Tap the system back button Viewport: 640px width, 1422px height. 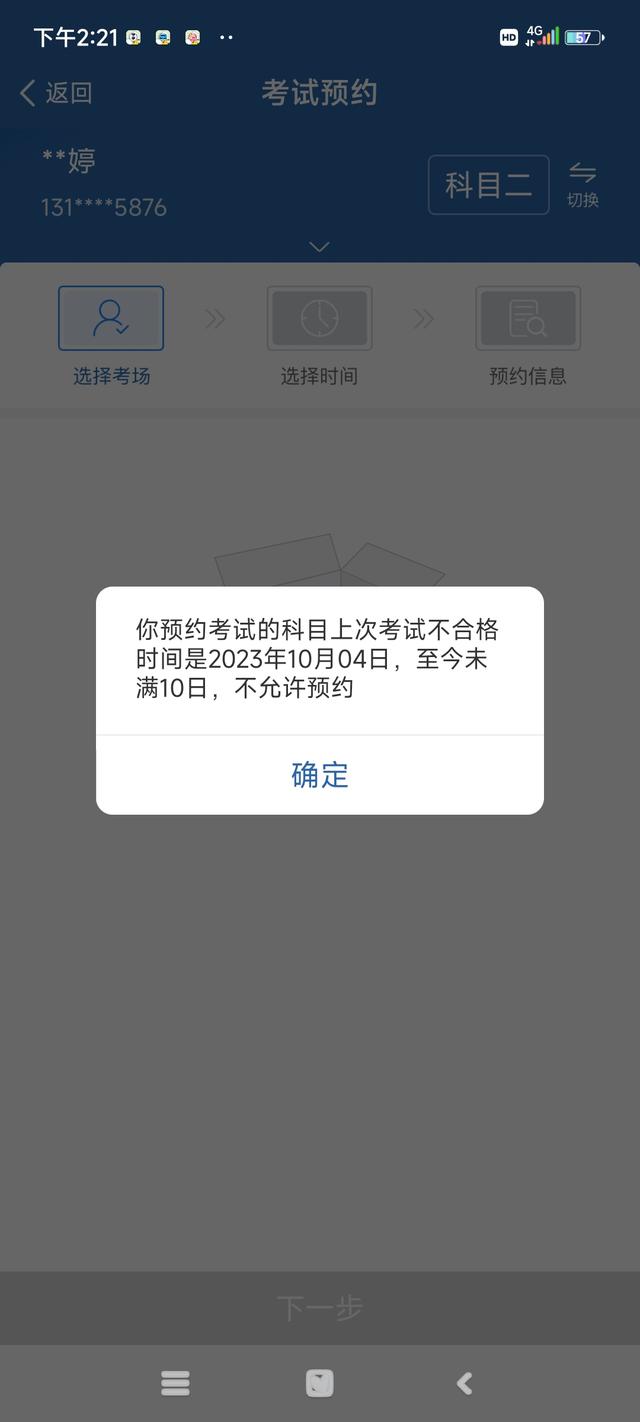click(x=464, y=1383)
